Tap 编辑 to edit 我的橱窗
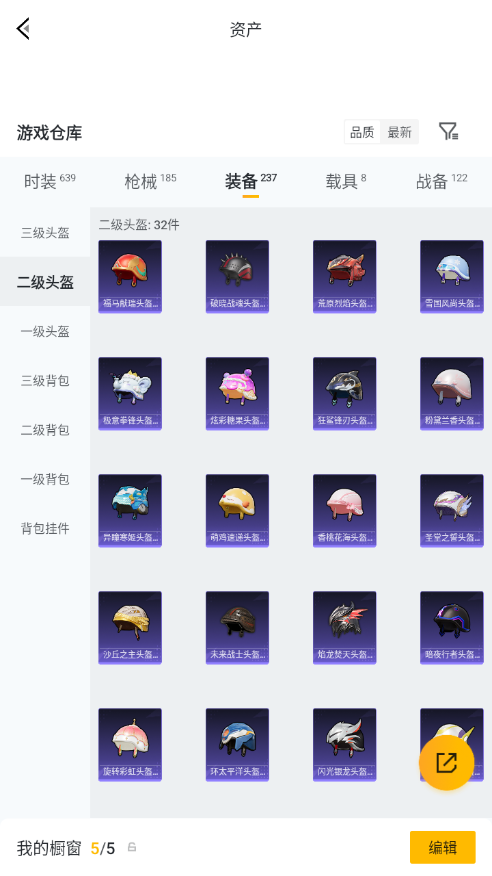492x876 pixels. coord(443,848)
